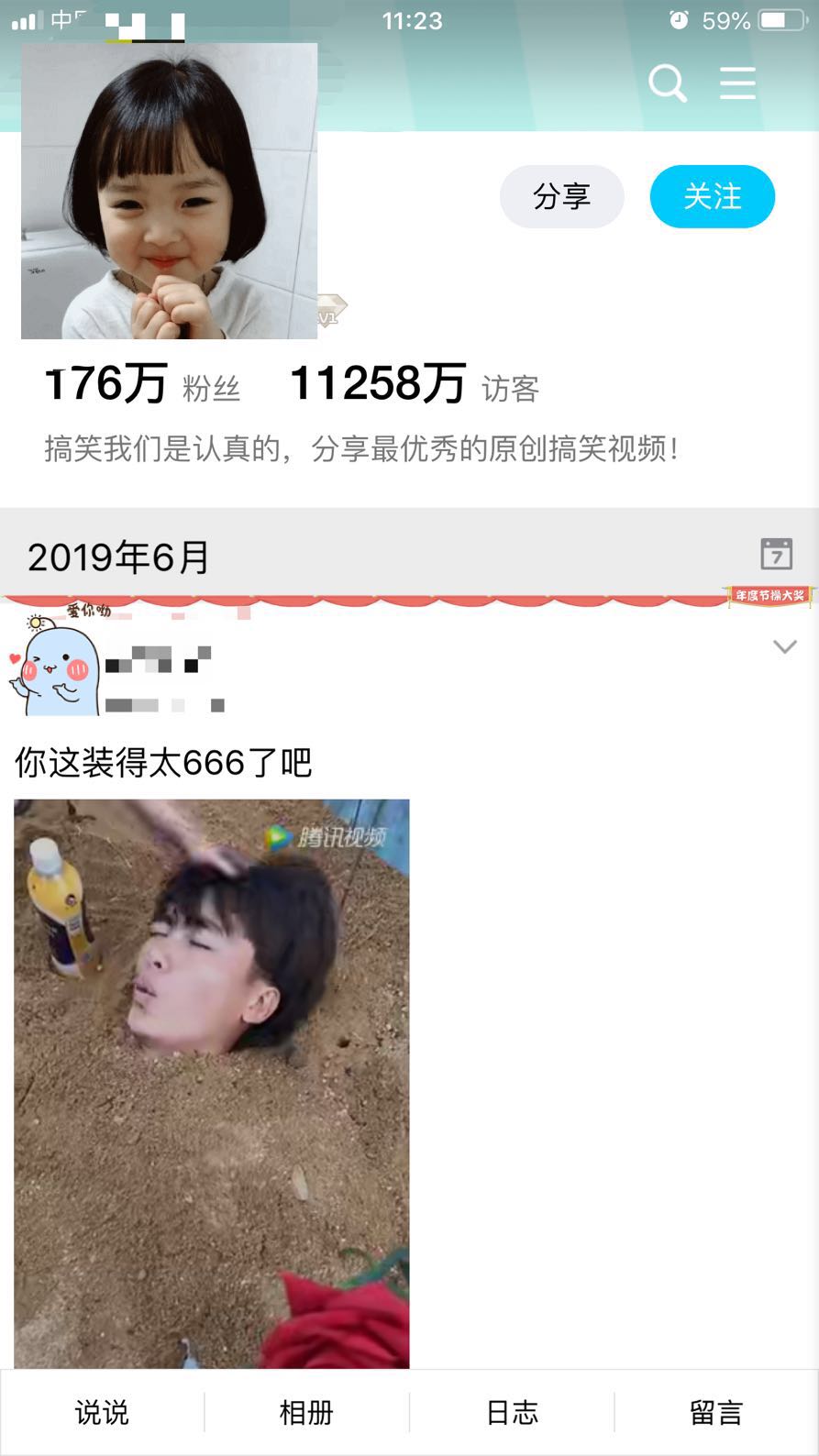The image size is (819, 1456).
Task: Play the 腾讯视频 video in the post
Action: point(212,1082)
